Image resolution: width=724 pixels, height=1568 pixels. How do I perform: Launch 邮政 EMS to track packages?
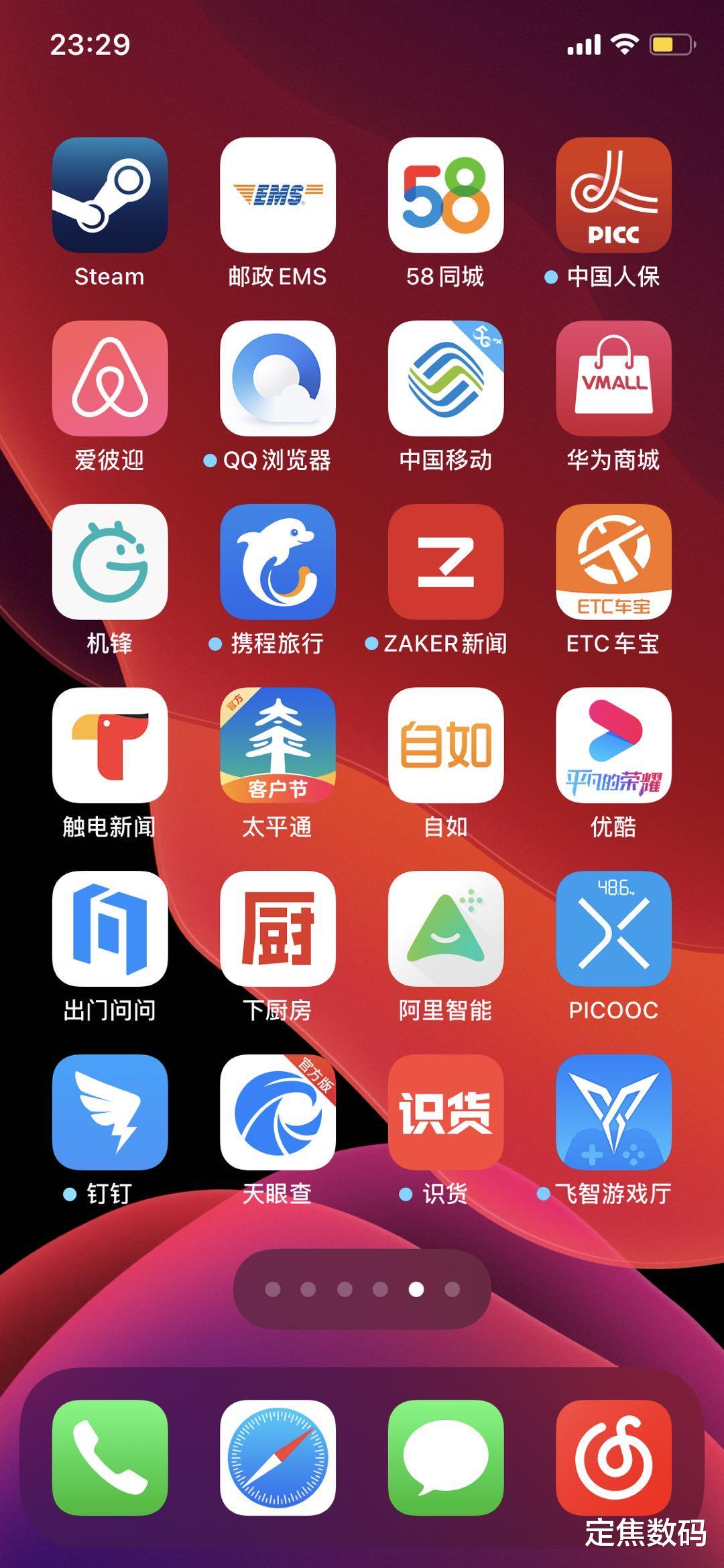pyautogui.click(x=278, y=196)
